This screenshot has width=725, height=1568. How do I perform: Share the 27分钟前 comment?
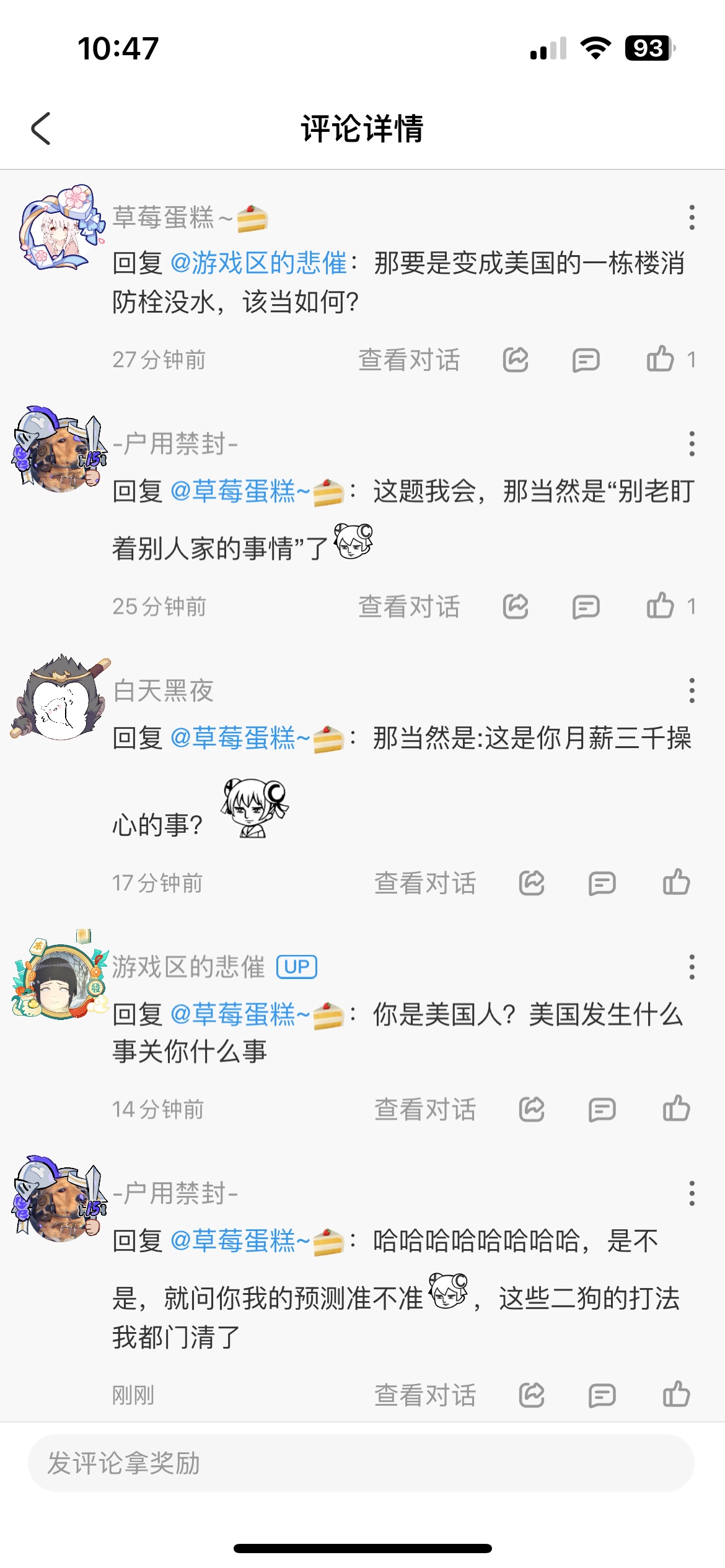pos(516,360)
